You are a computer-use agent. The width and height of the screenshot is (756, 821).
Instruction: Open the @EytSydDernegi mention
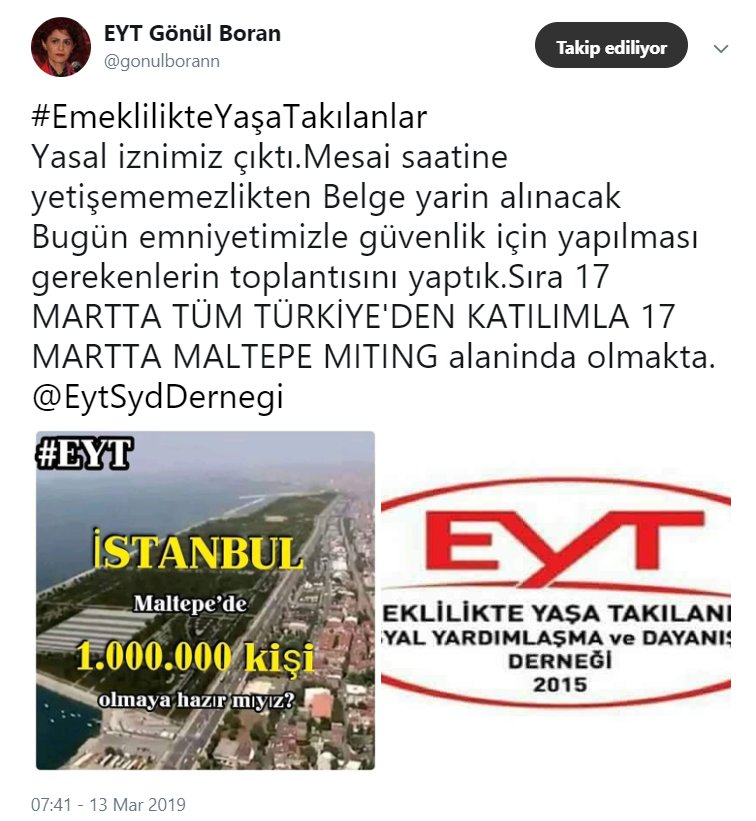click(x=158, y=397)
